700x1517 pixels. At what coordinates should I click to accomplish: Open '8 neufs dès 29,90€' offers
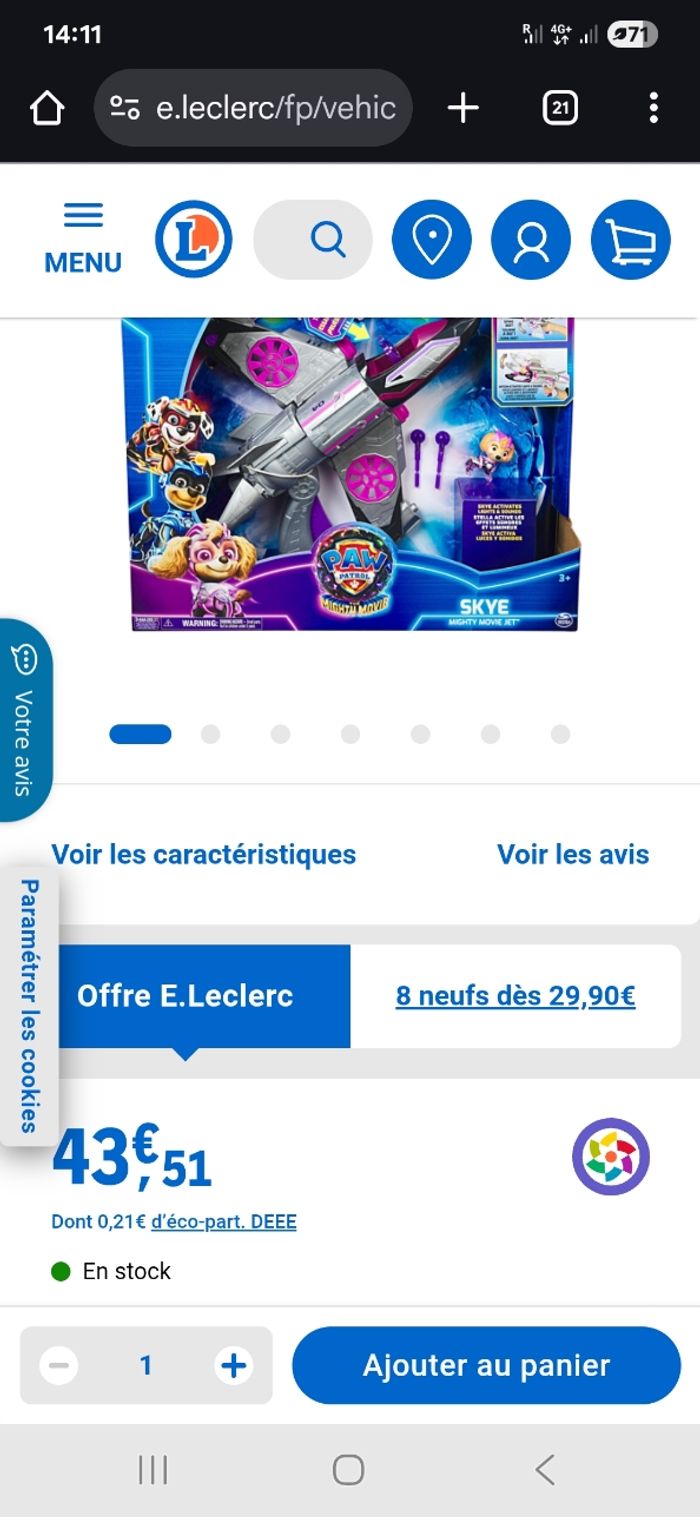click(515, 996)
